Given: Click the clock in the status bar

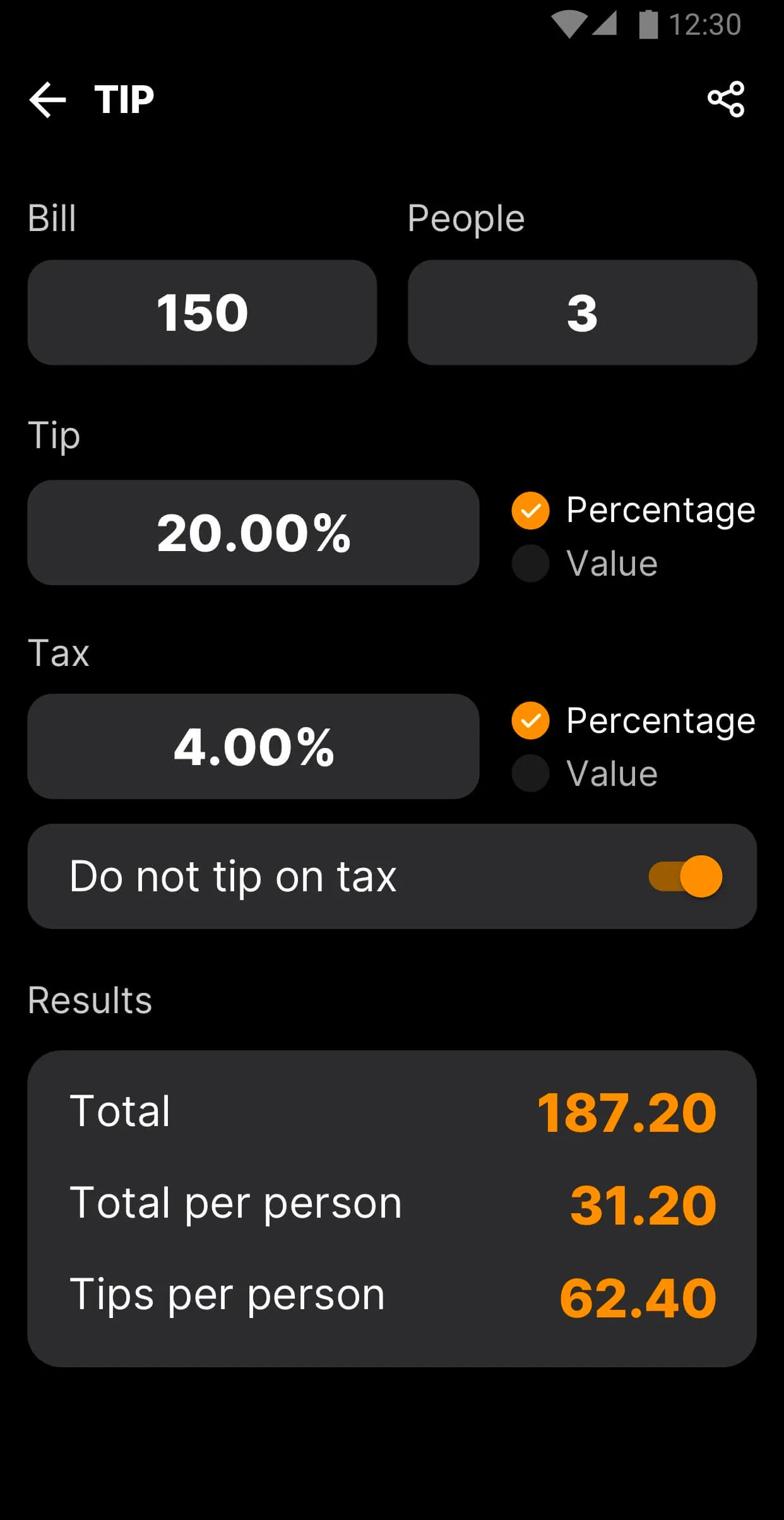Looking at the screenshot, I should point(706,24).
